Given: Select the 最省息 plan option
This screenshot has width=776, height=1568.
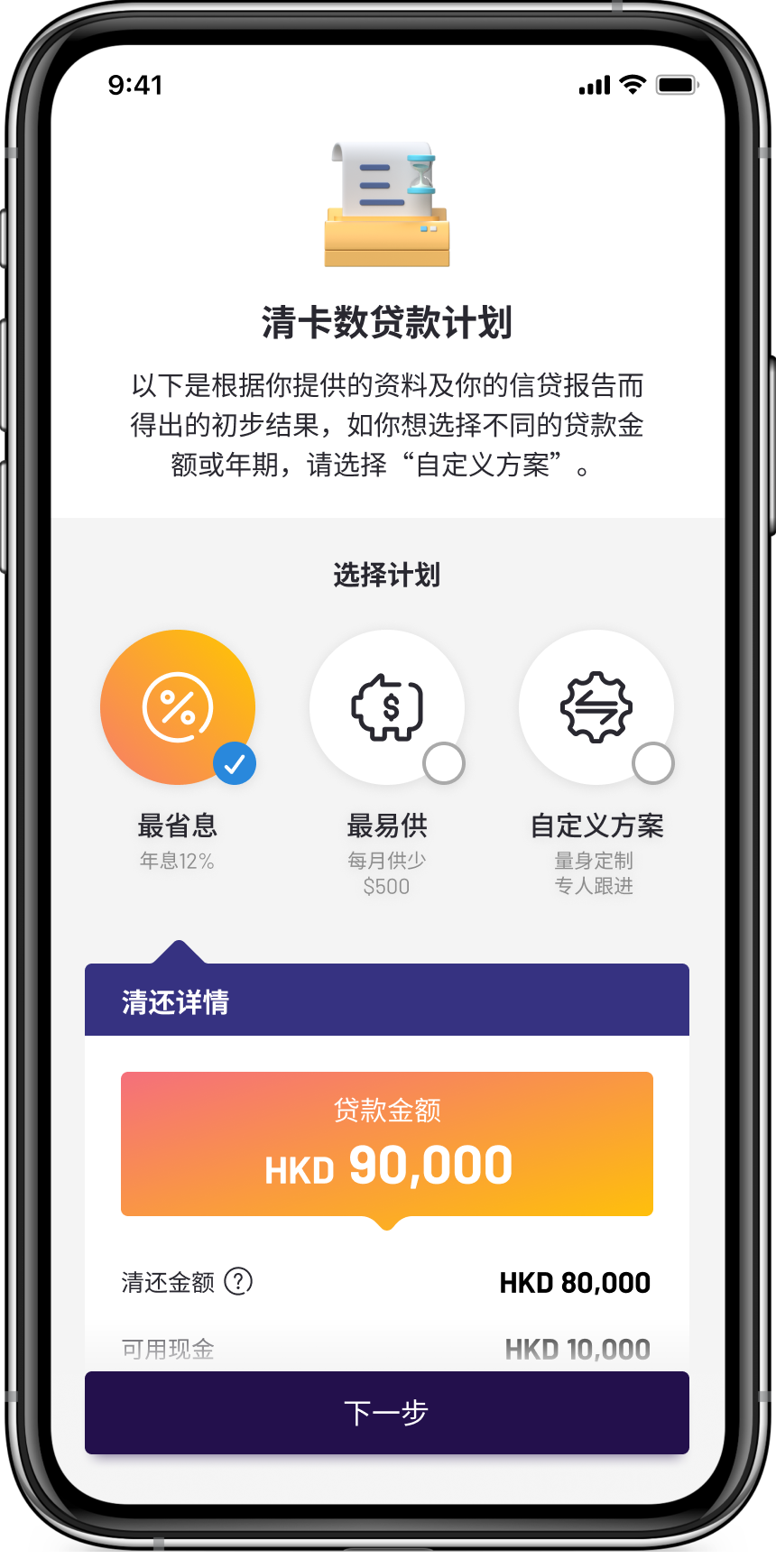Looking at the screenshot, I should coord(178,707).
